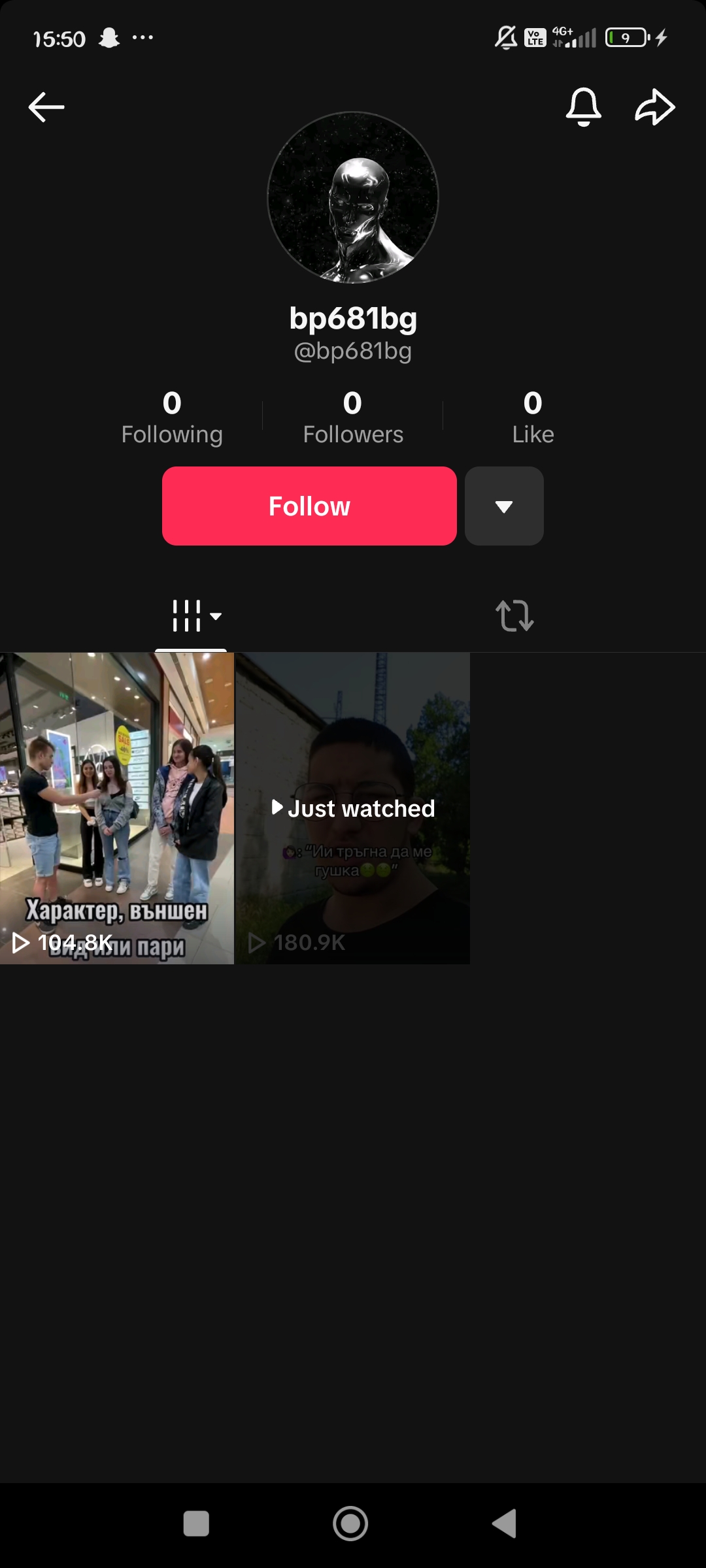Image resolution: width=706 pixels, height=1568 pixels.
Task: Open the Following count
Action: coord(172,417)
